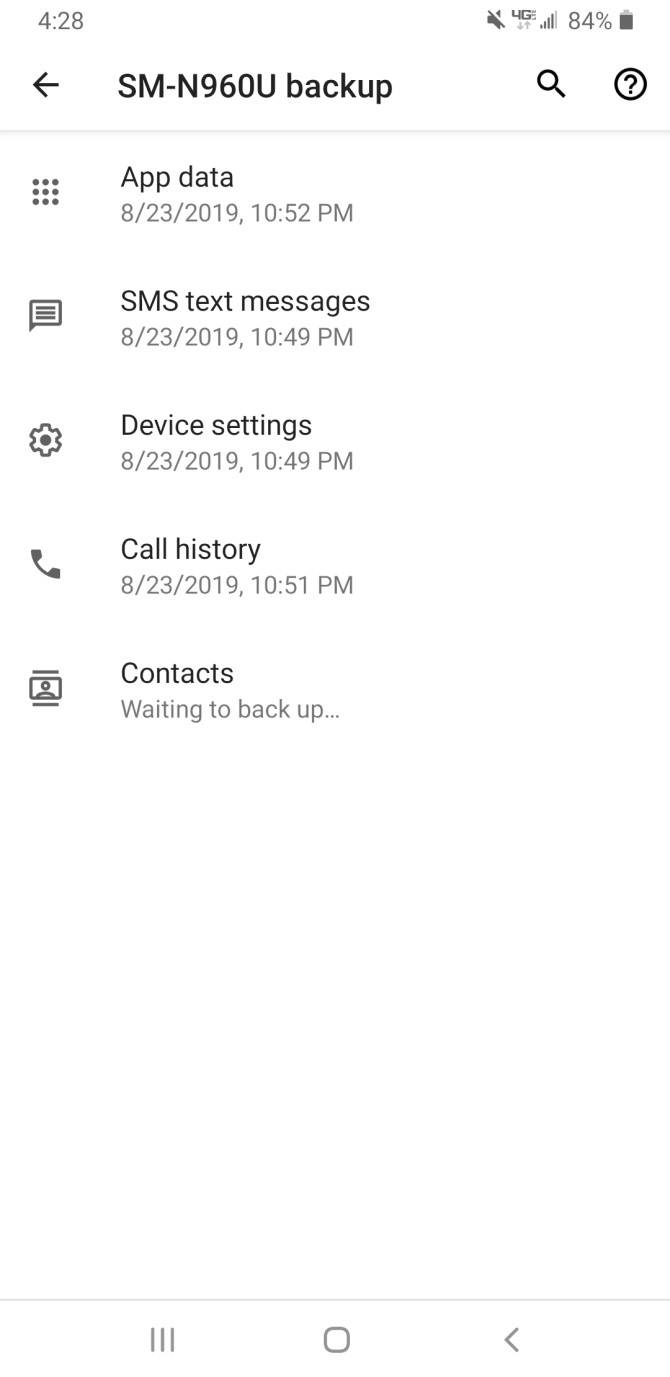Open search in the backup screen
Screen dimensions: 670x1377
(x=551, y=86)
